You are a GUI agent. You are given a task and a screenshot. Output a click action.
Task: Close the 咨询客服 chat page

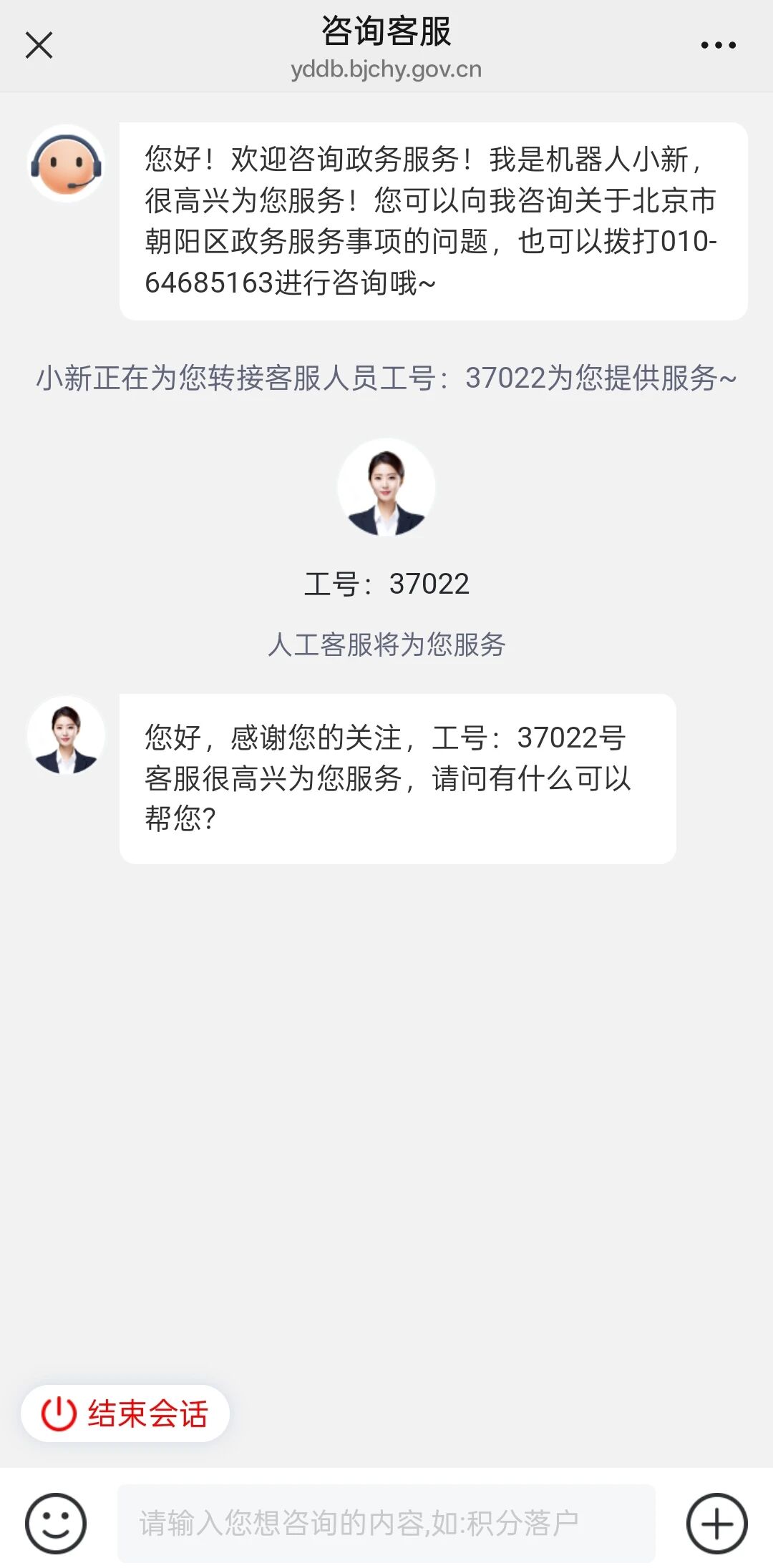pyautogui.click(x=39, y=45)
